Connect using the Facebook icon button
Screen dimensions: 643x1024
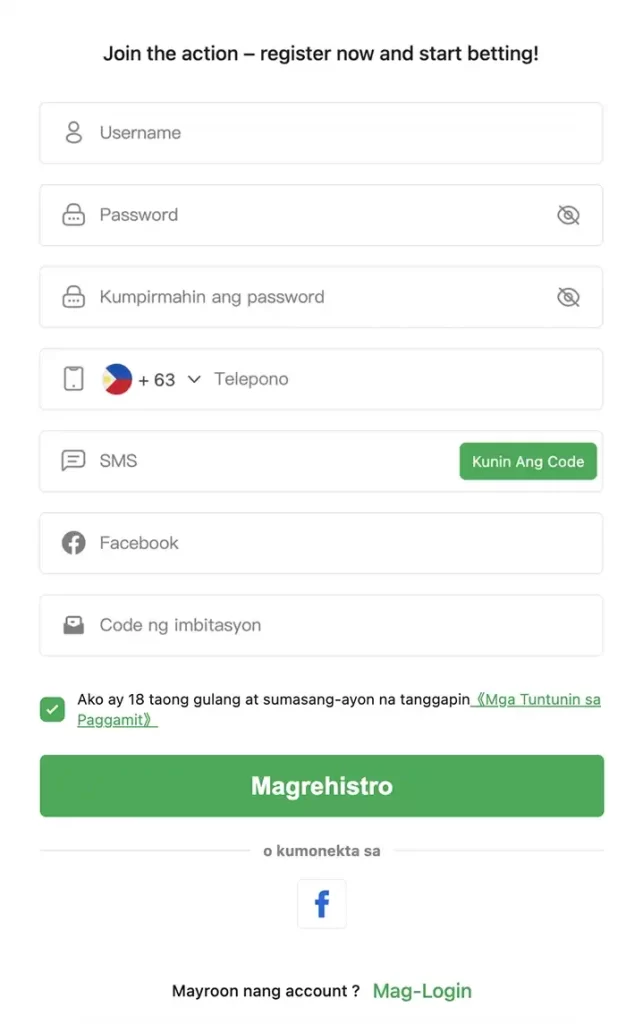[322, 904]
